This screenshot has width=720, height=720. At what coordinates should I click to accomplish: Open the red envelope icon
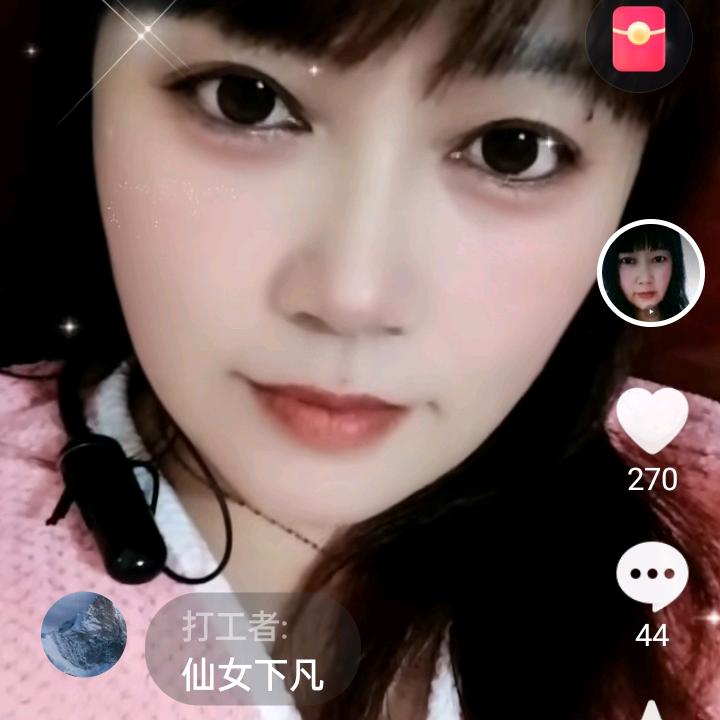pyautogui.click(x=639, y=41)
